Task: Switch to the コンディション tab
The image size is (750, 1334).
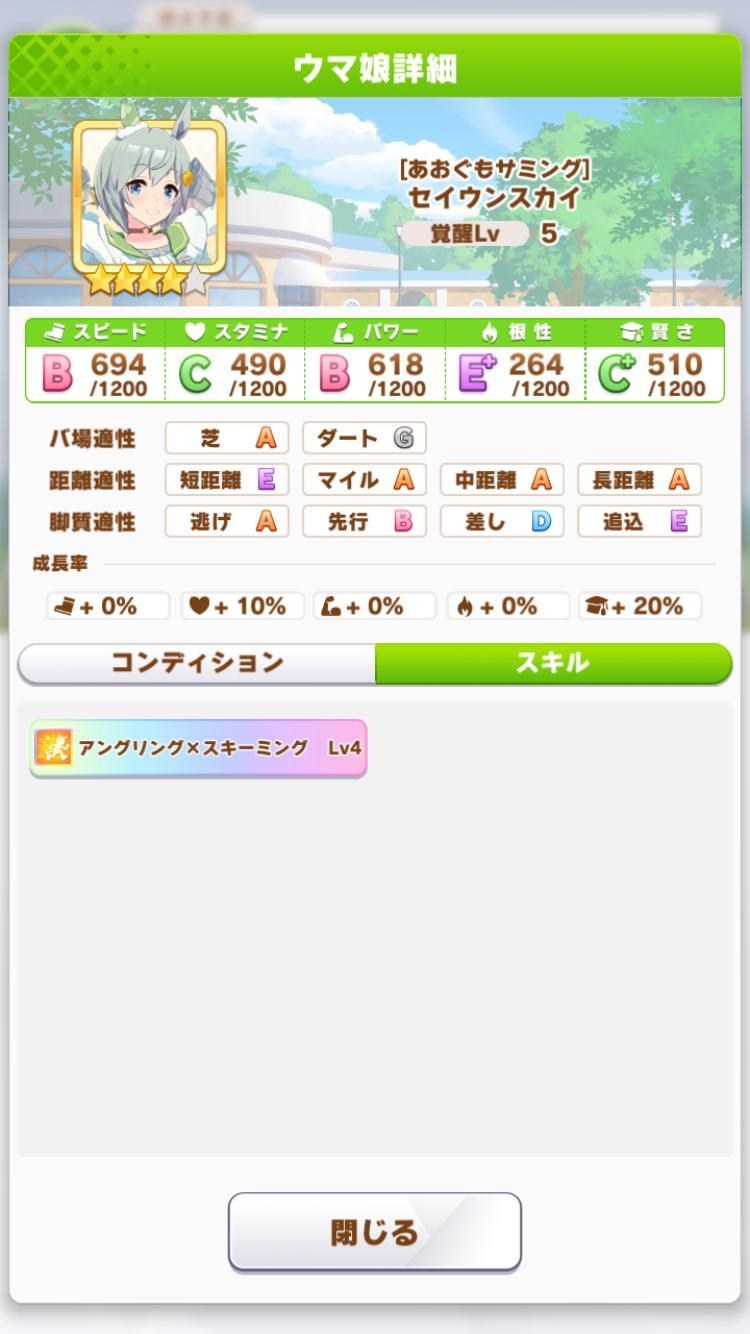Action: click(x=197, y=663)
